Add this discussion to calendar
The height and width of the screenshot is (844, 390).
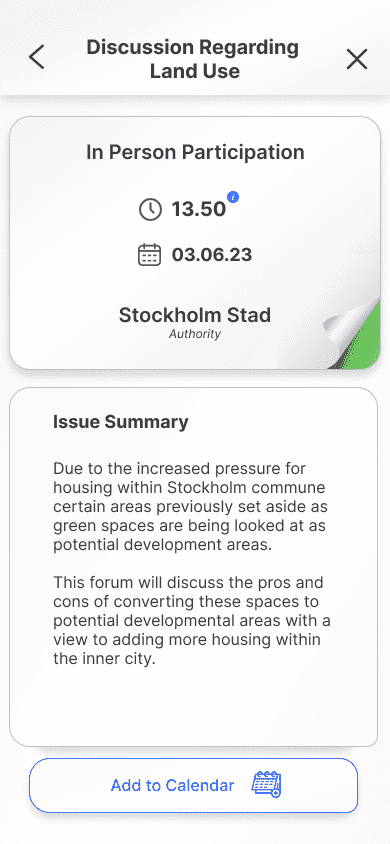pos(193,785)
